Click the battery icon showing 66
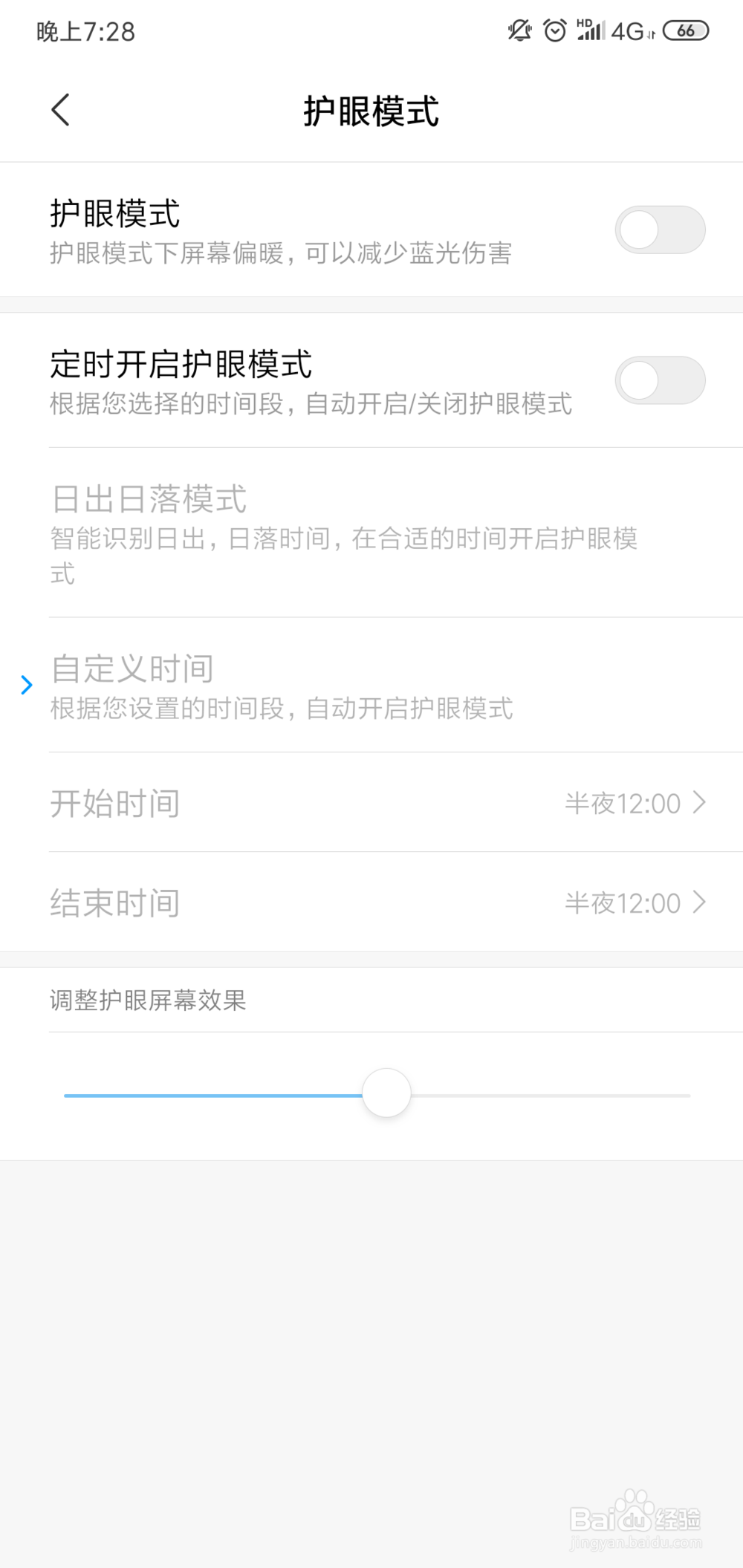 (x=687, y=31)
